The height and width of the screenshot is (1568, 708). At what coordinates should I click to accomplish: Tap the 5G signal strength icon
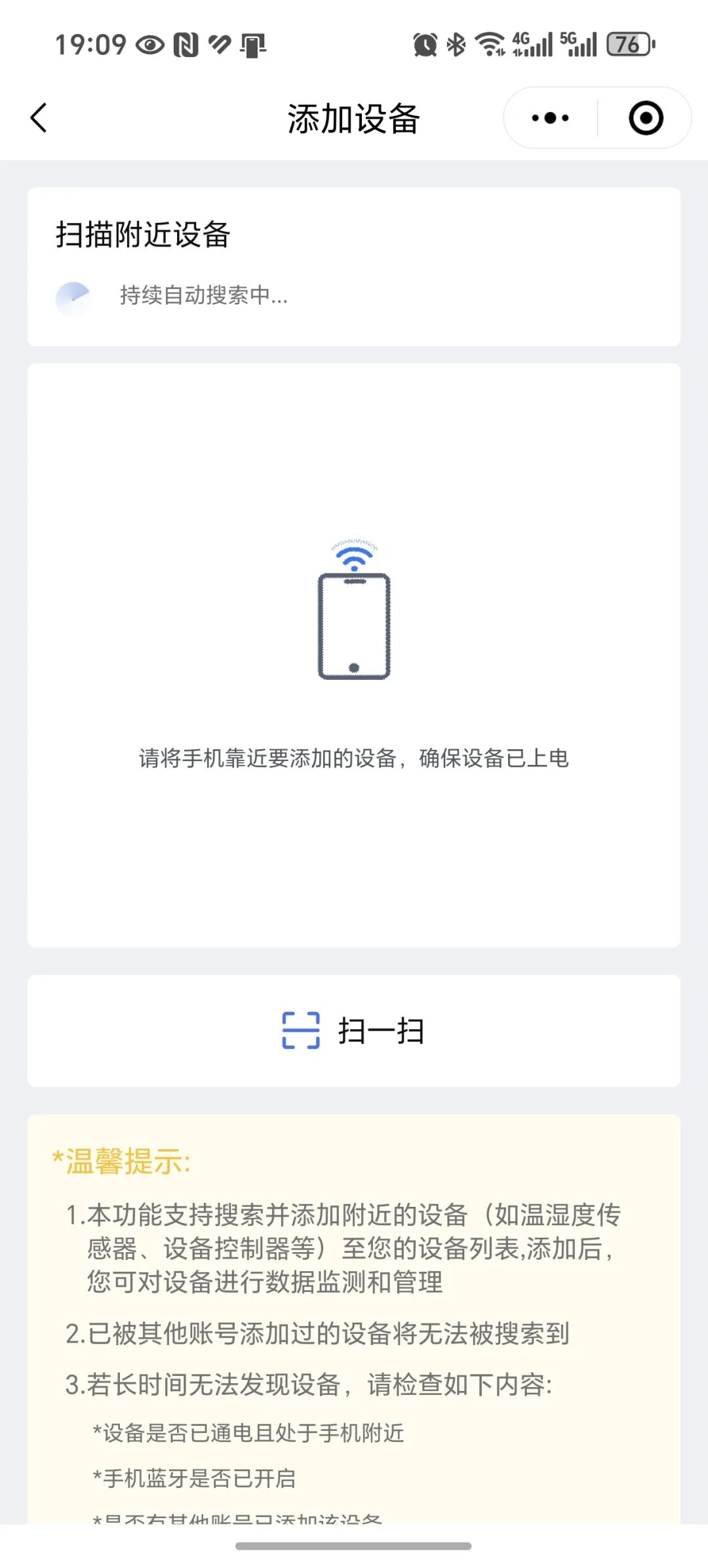click(576, 46)
